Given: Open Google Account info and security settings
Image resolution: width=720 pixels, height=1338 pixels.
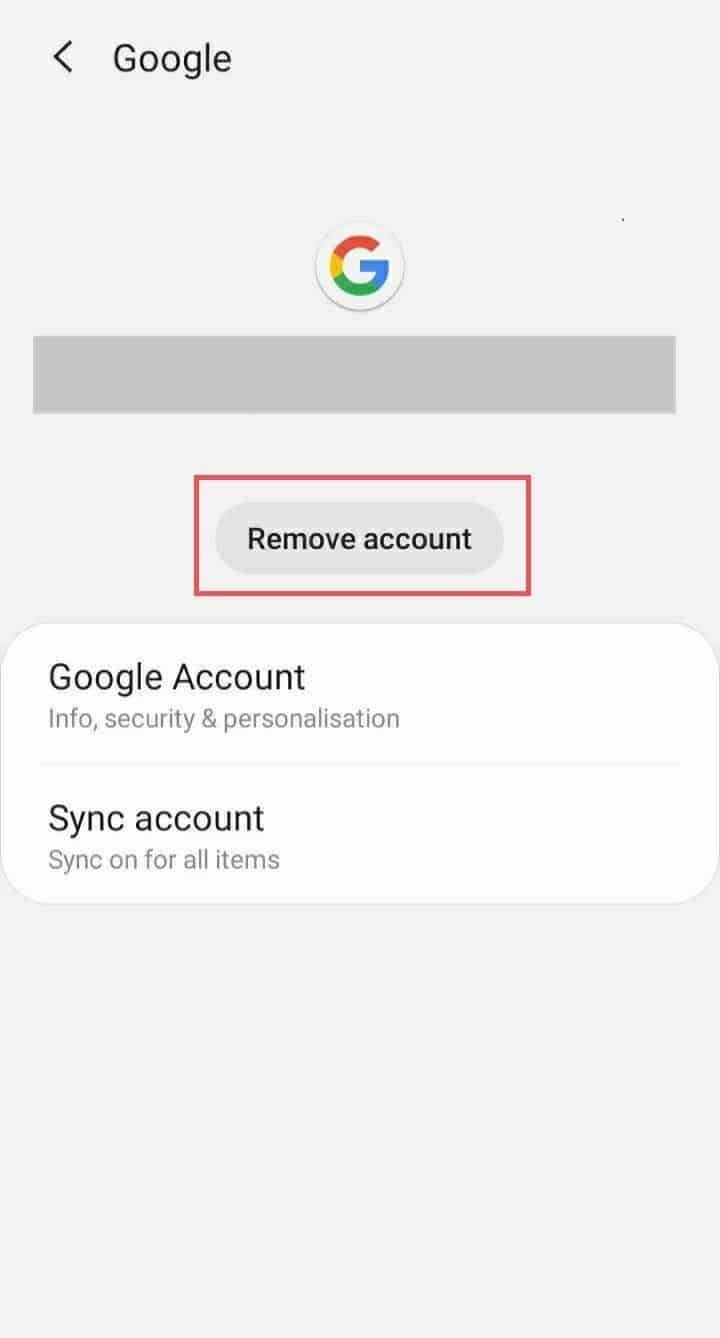Looking at the screenshot, I should click(359, 694).
